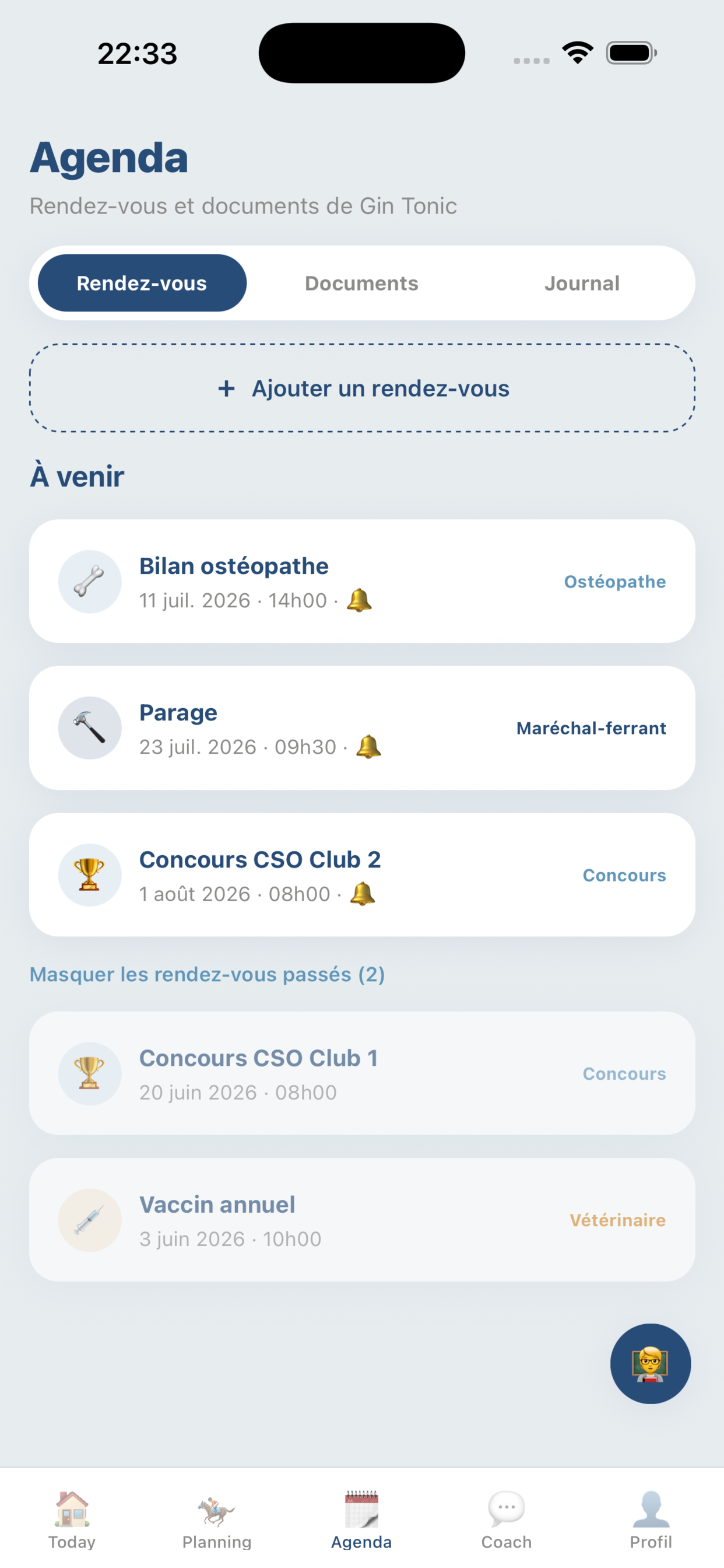This screenshot has width=724, height=1568.
Task: Open past Concours CSO Club 1 card
Action: pyautogui.click(x=362, y=1073)
